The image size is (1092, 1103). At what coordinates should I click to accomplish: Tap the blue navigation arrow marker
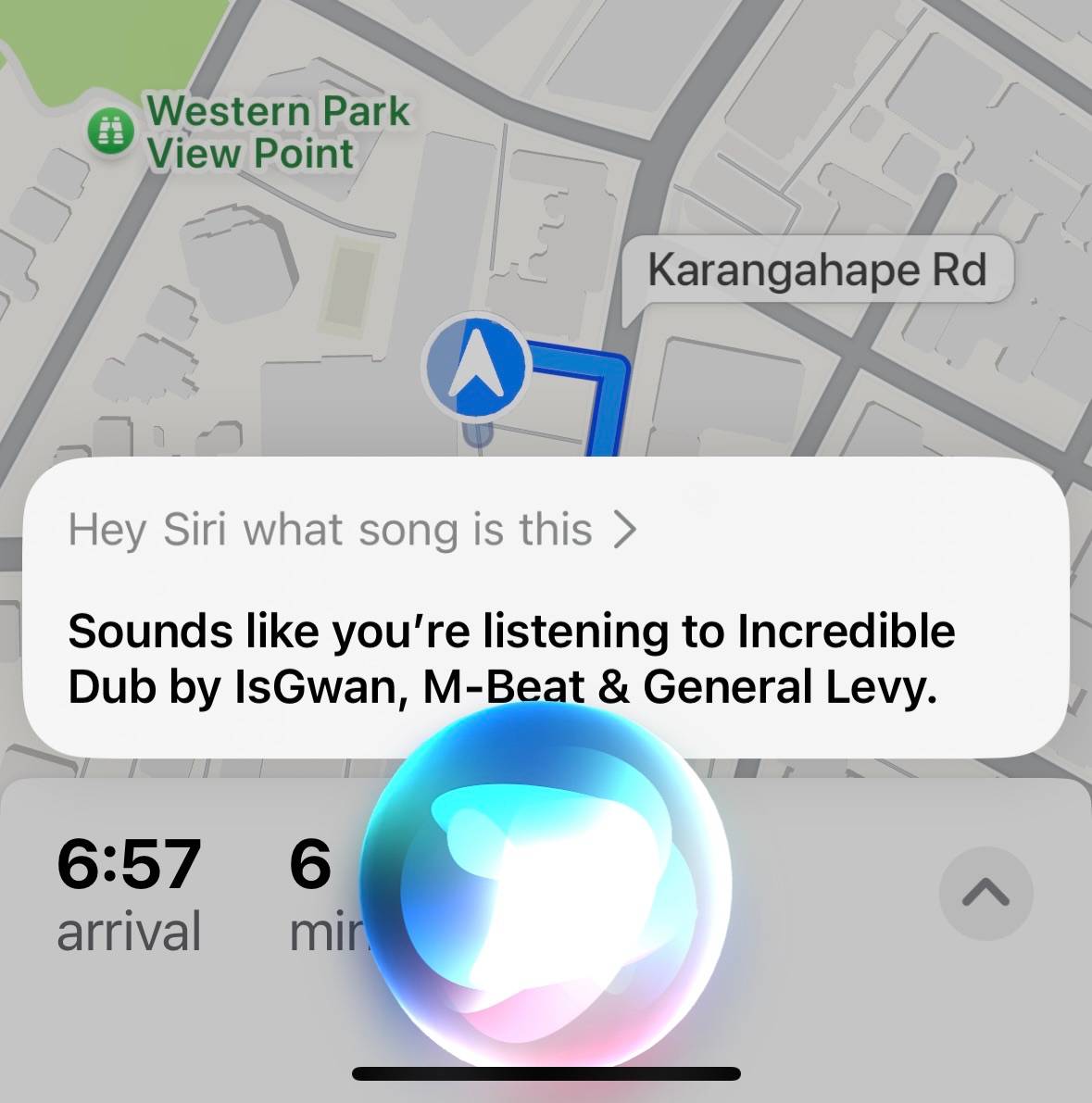[476, 366]
